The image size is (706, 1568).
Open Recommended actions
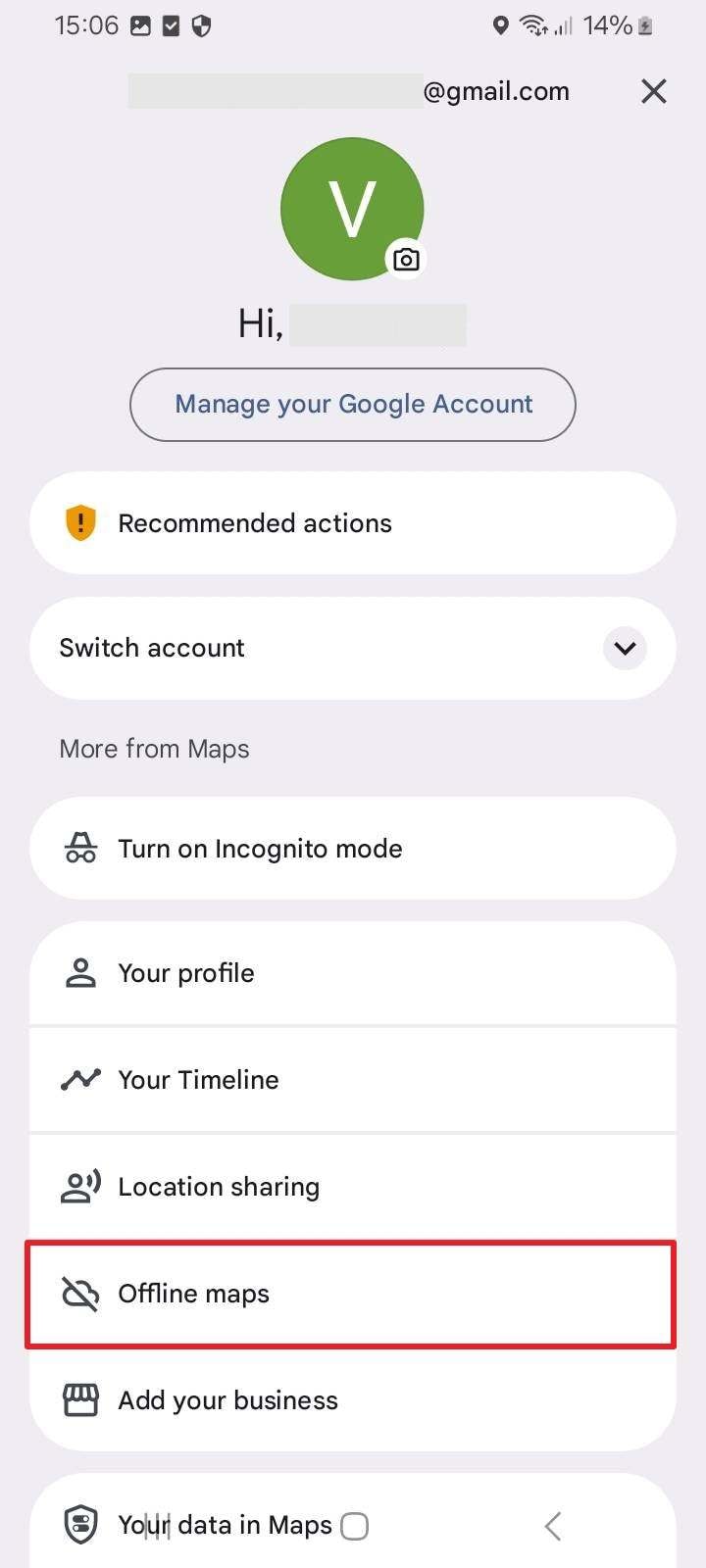pyautogui.click(x=254, y=522)
